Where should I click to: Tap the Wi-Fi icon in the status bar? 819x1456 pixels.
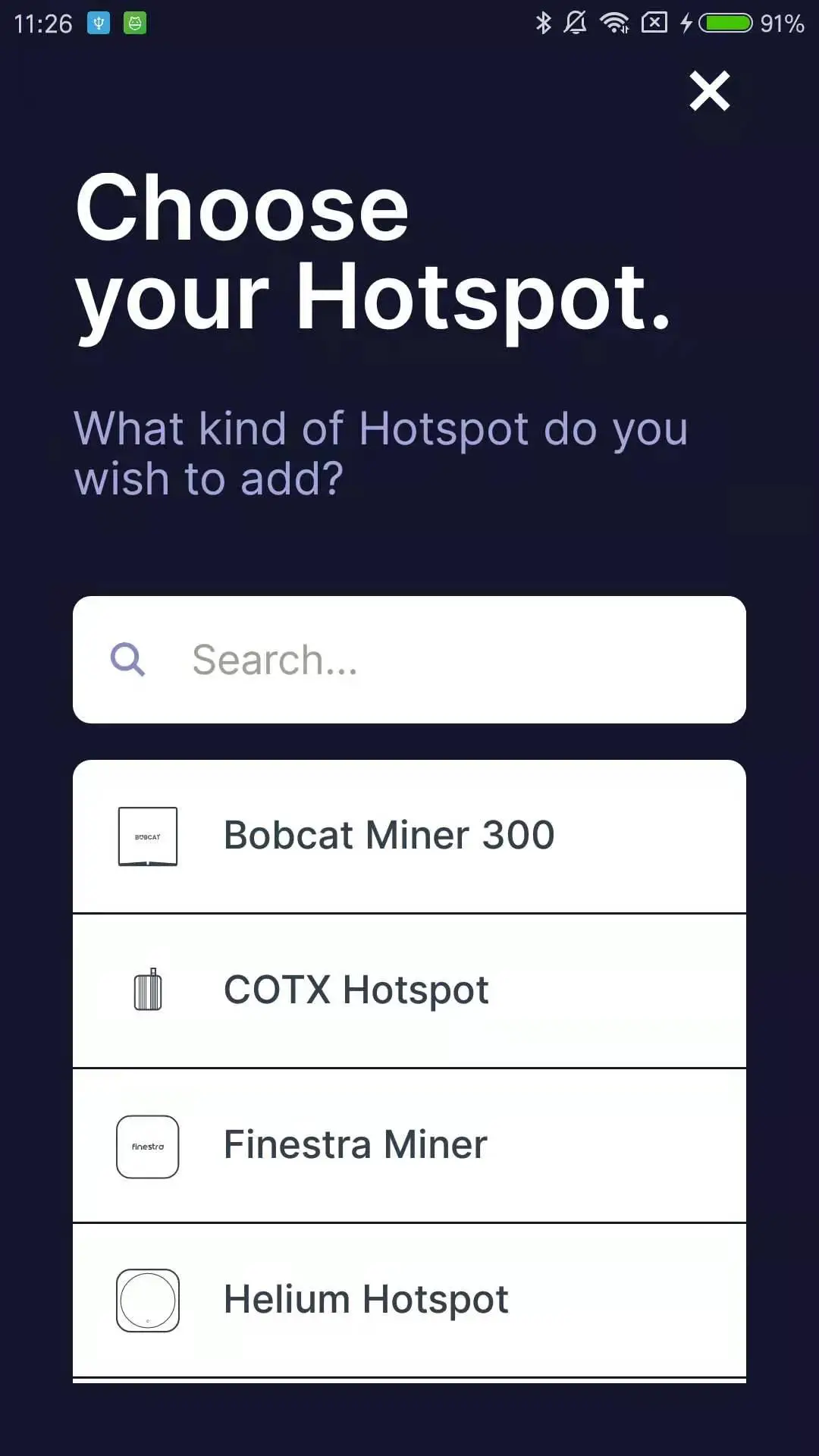[613, 22]
